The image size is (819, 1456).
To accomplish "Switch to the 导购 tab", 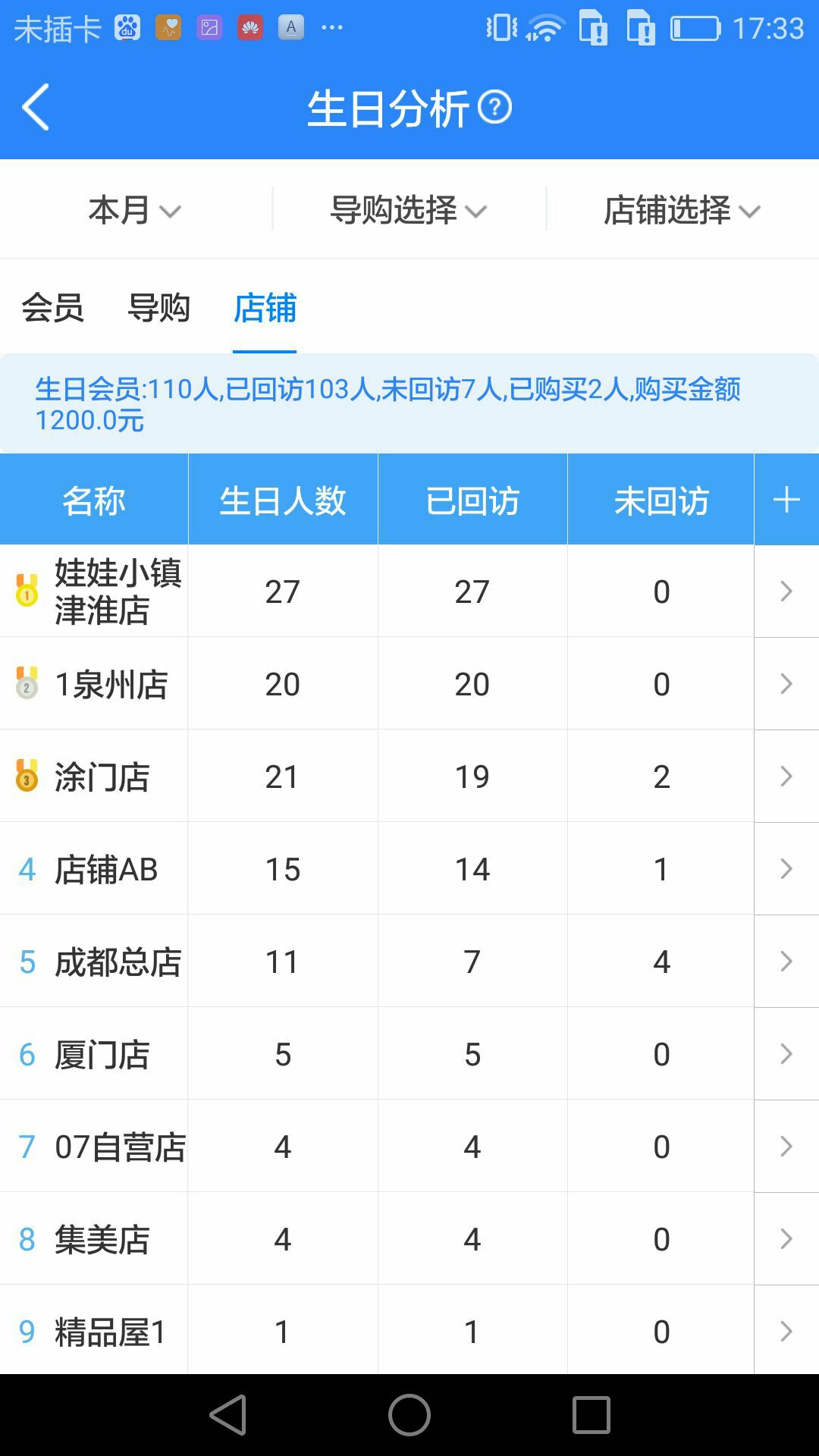I will pyautogui.click(x=158, y=308).
